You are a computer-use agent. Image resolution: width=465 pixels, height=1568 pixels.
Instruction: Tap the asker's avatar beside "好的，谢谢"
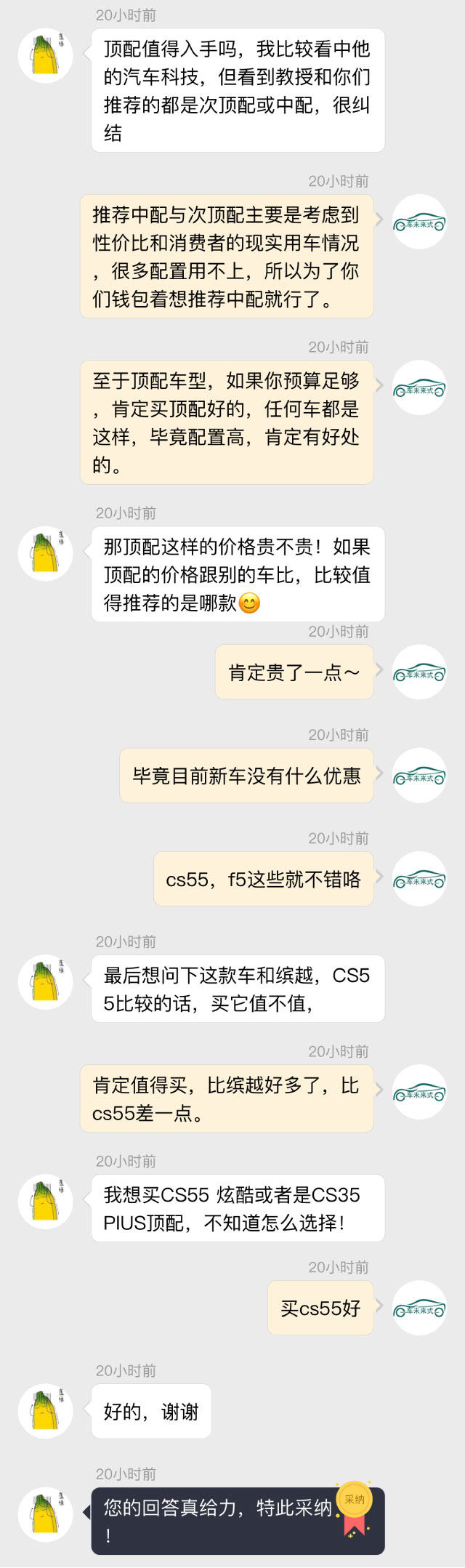click(x=45, y=1411)
